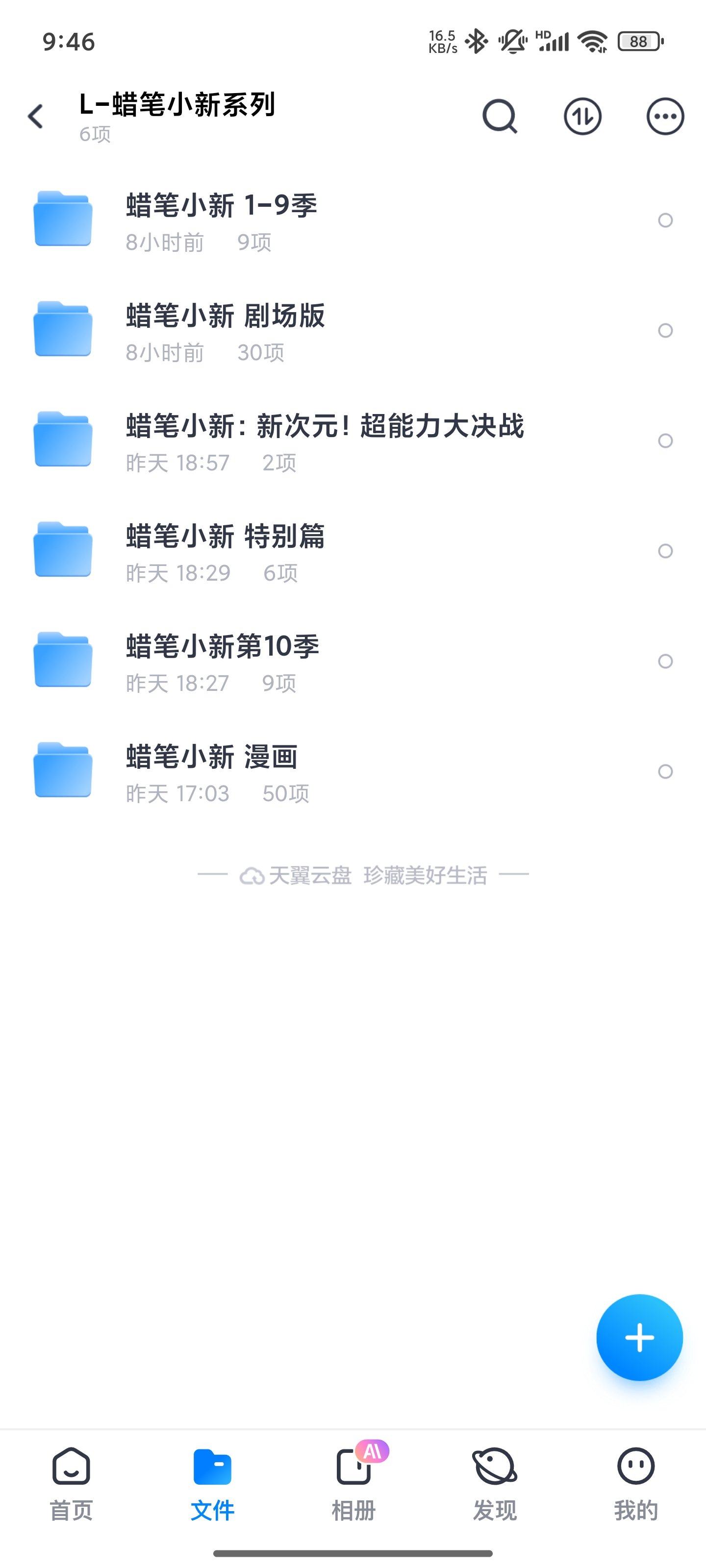The height and width of the screenshot is (1568, 706).
Task: Tick the circle beside 蜡笔小新 漫画
Action: tap(665, 771)
